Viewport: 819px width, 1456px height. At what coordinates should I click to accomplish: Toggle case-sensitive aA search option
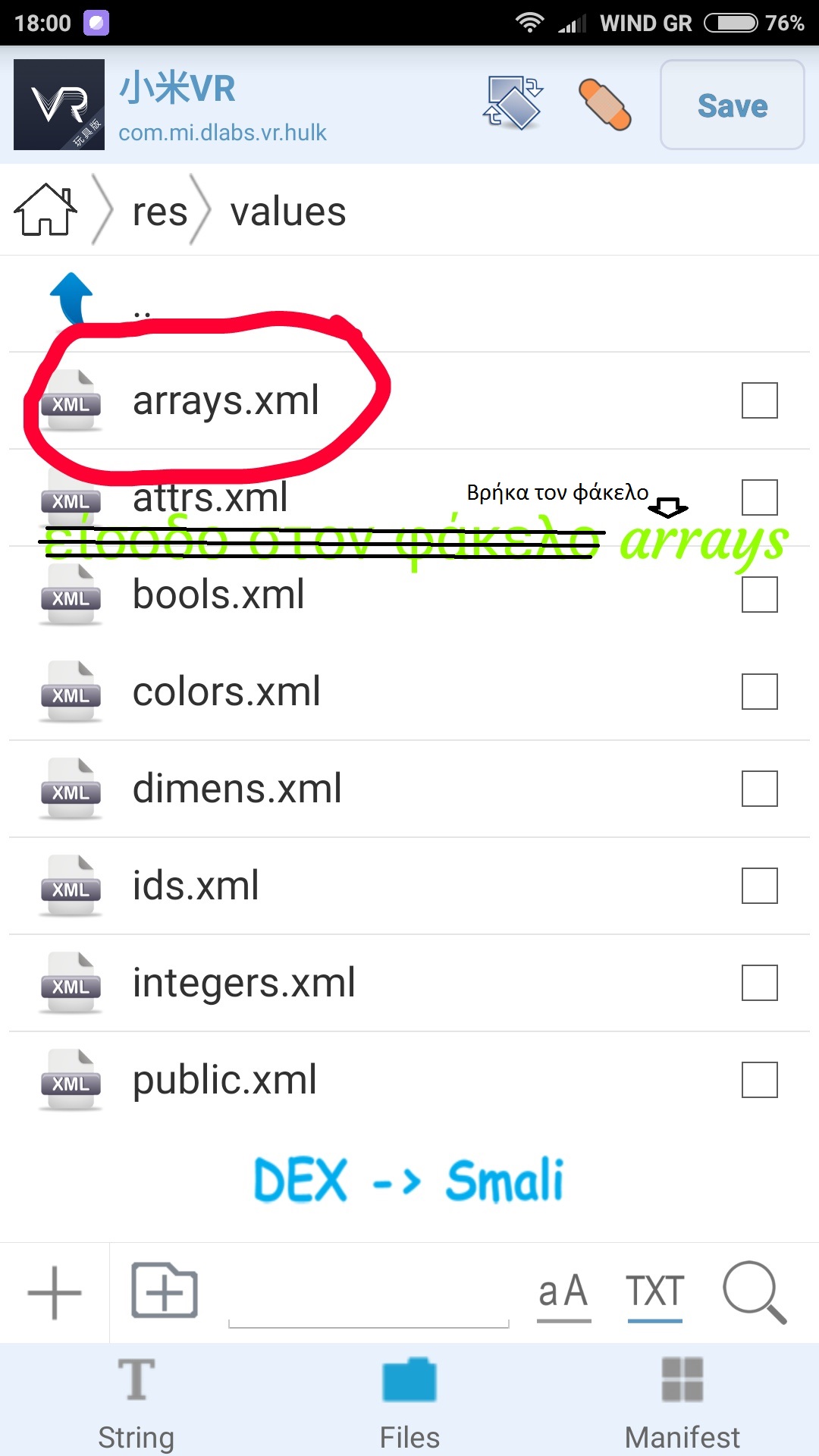[563, 1292]
